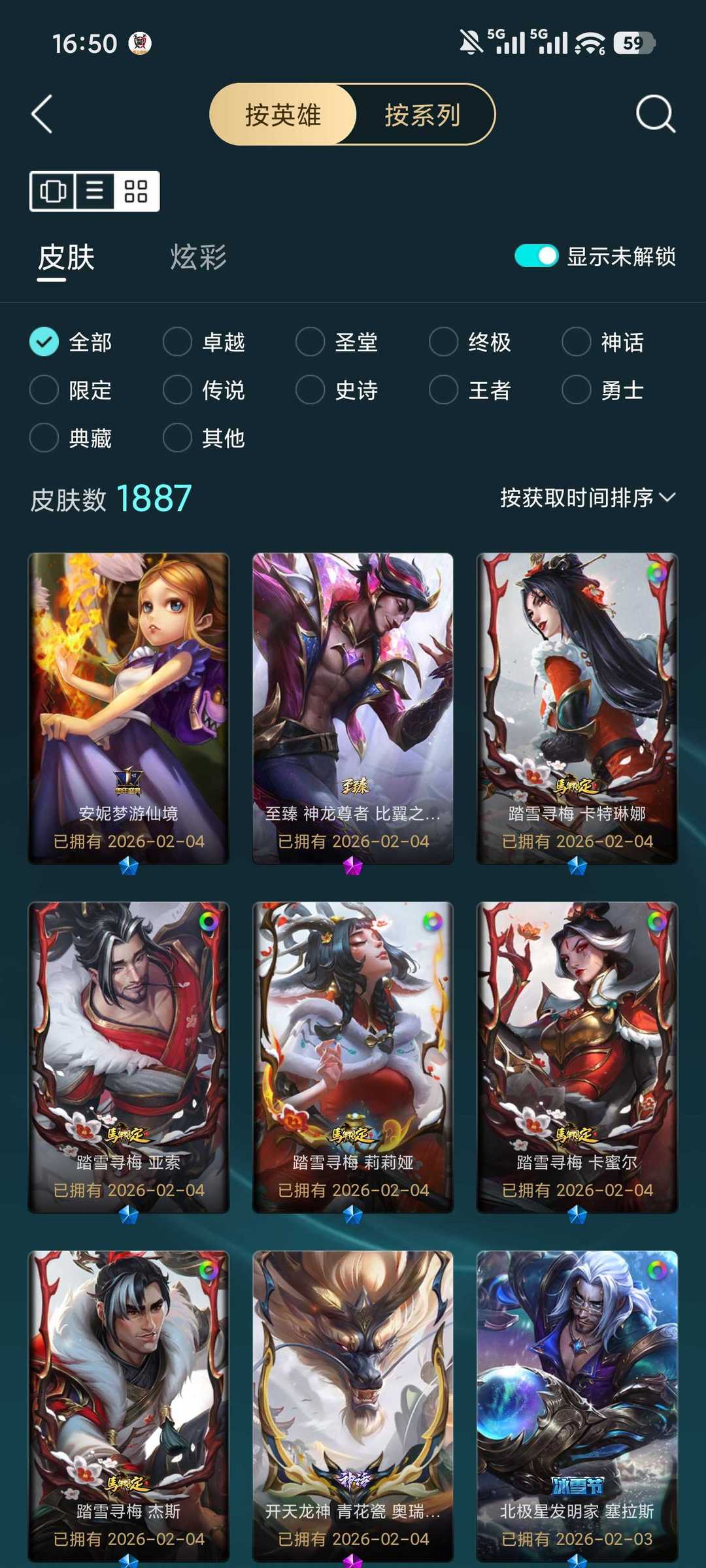Switch to 按系列 view
The width and height of the screenshot is (706, 1568).
(x=423, y=115)
